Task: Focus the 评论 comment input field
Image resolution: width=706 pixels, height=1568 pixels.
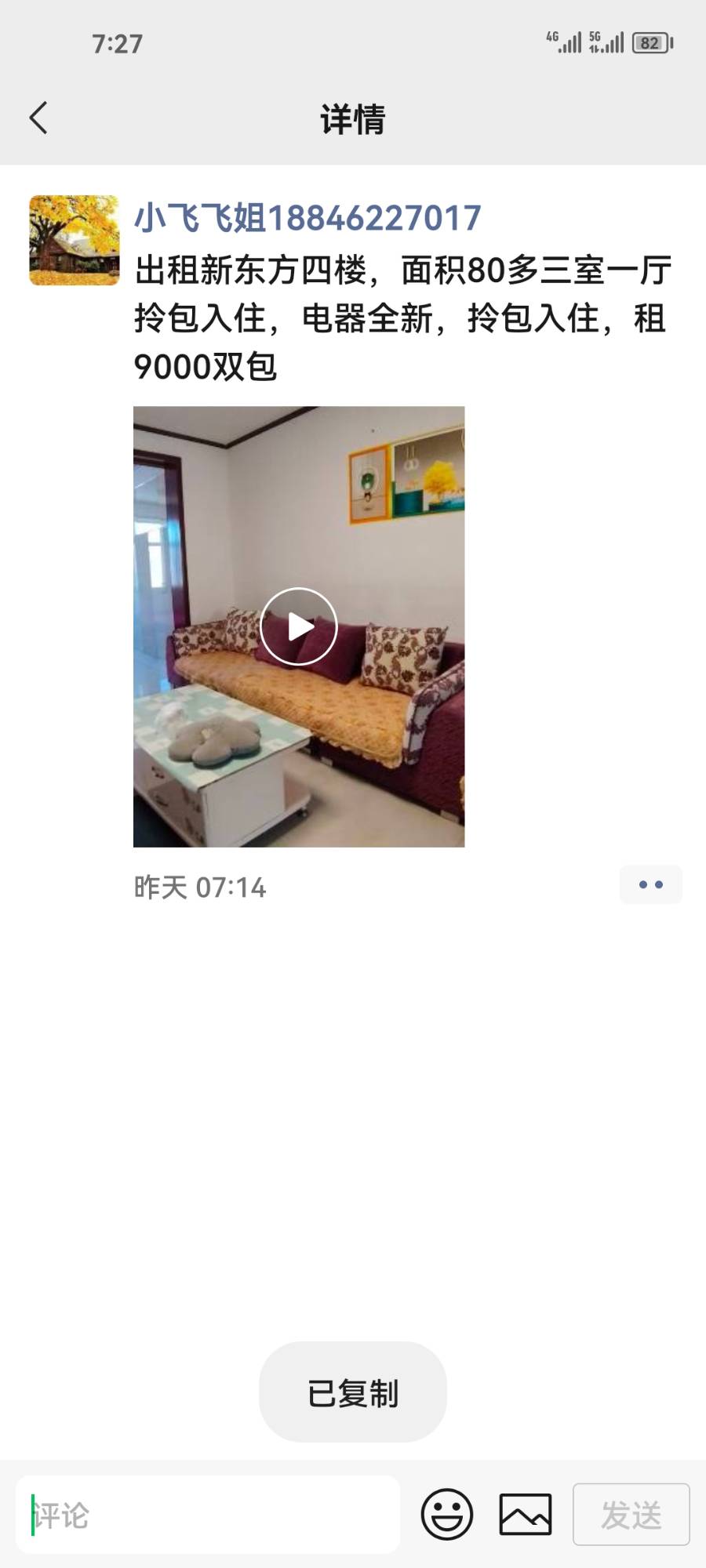Action: 208,1515
